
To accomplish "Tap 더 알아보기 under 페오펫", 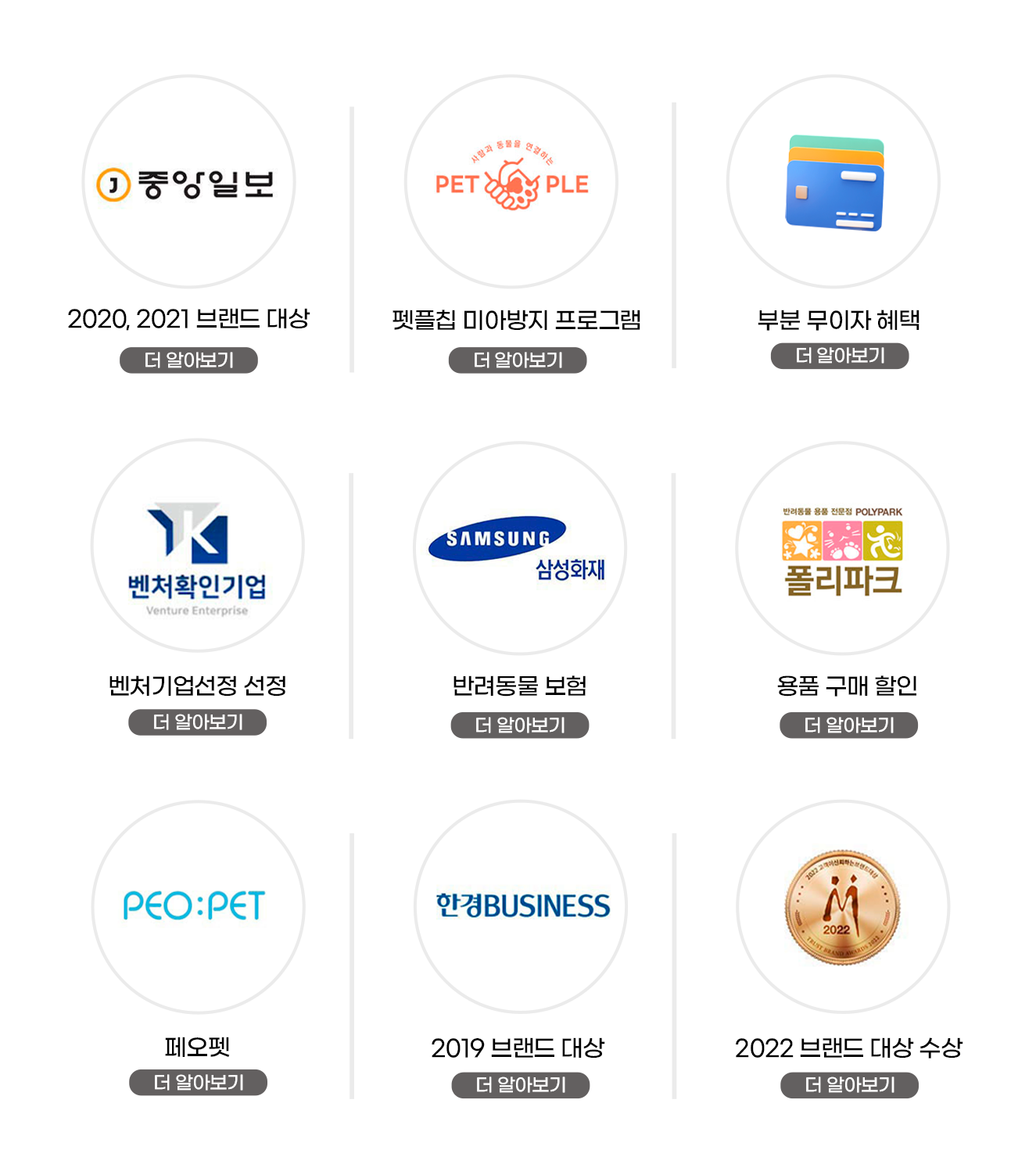I will tap(198, 1083).
